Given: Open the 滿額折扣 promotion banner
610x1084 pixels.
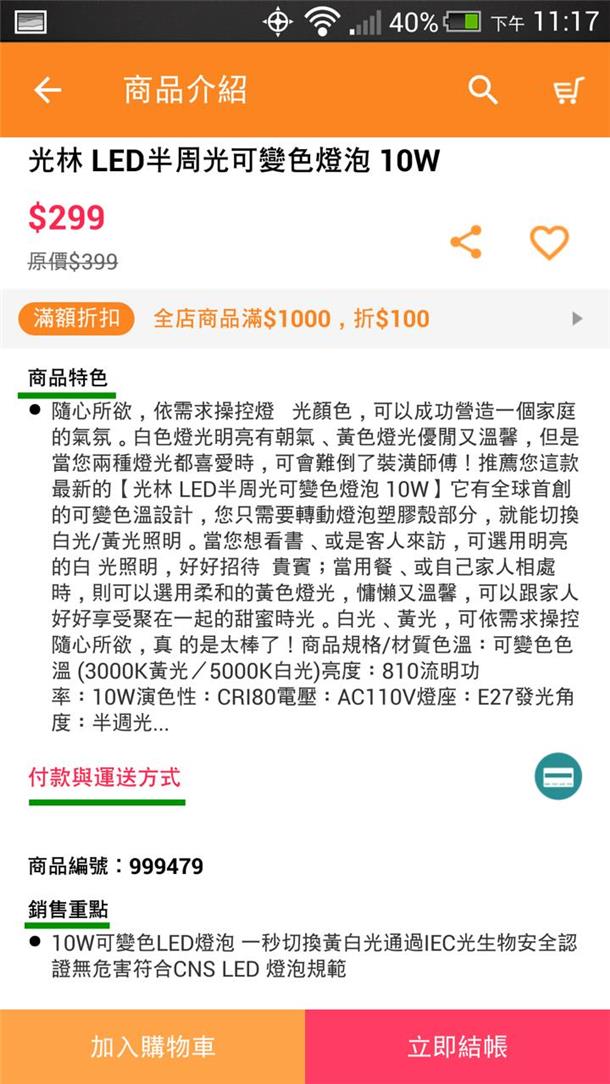Looking at the screenshot, I should (x=305, y=319).
